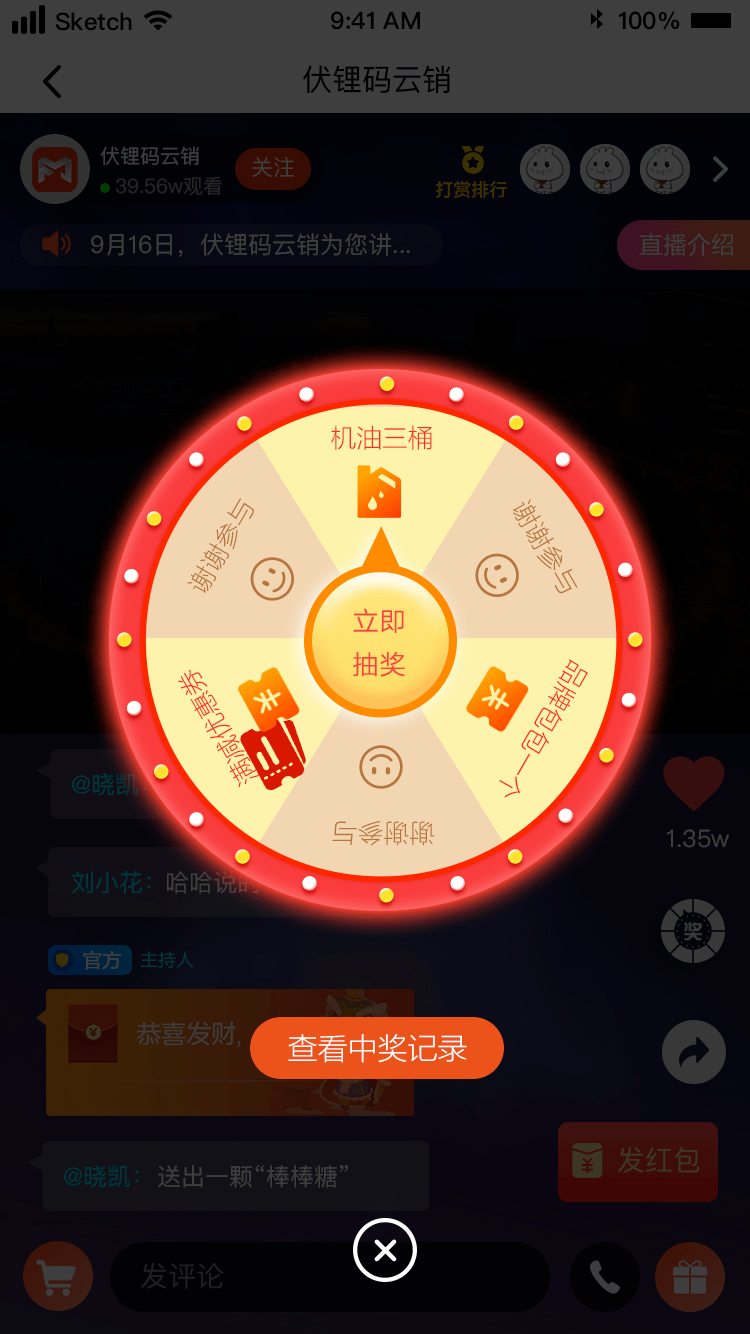The image size is (750, 1334).
Task: Open the shopping cart
Action: (58, 1277)
